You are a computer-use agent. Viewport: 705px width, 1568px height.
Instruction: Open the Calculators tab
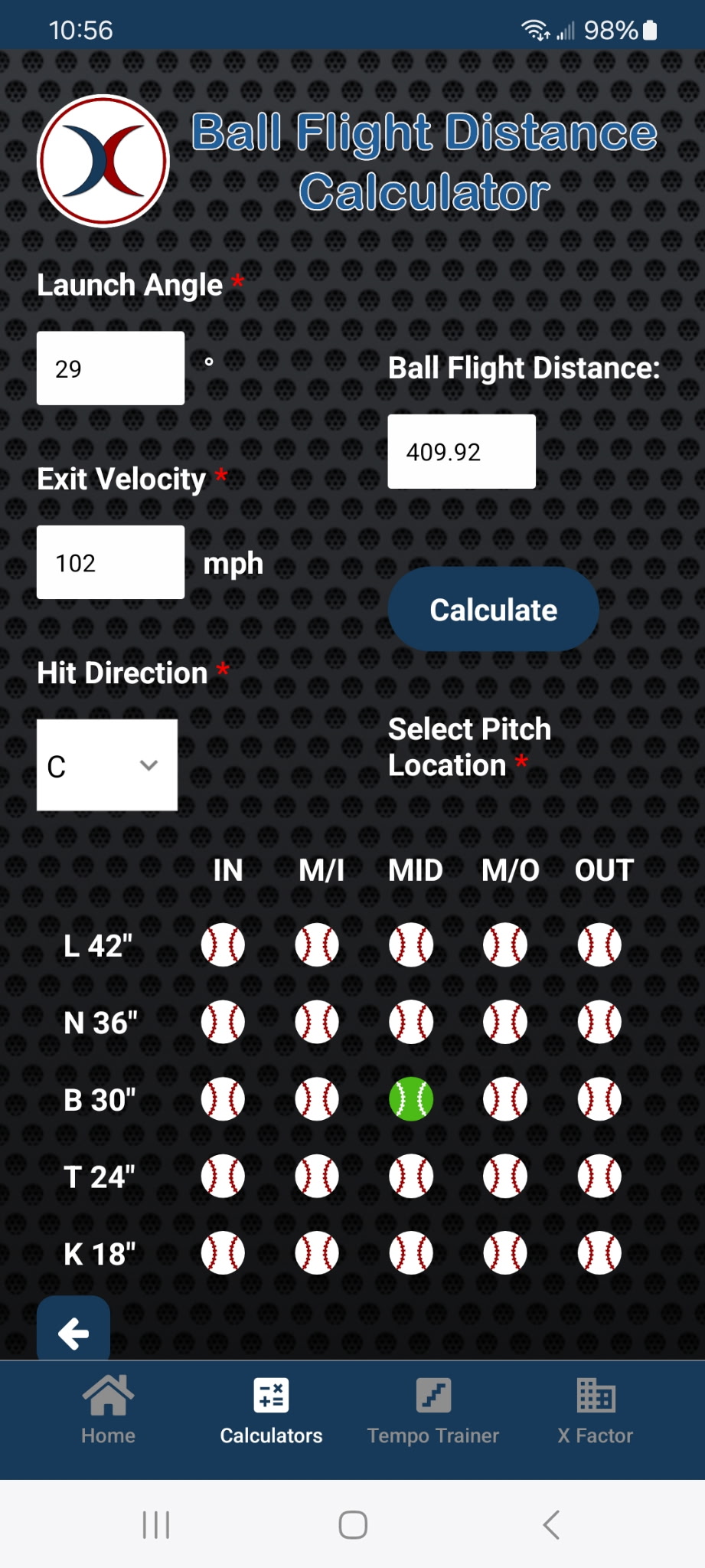coord(271,1409)
